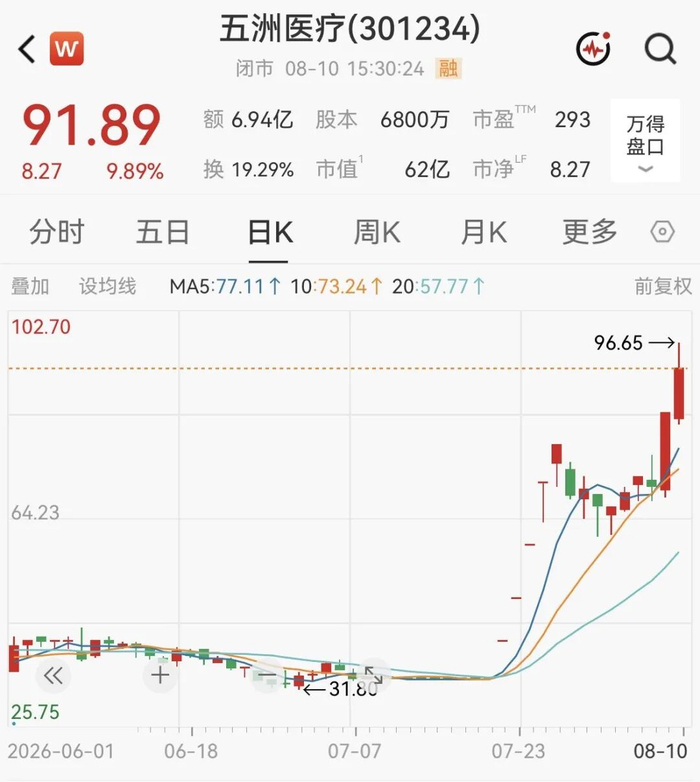The width and height of the screenshot is (700, 782).
Task: Open the stock search magnifier
Action: click(660, 49)
